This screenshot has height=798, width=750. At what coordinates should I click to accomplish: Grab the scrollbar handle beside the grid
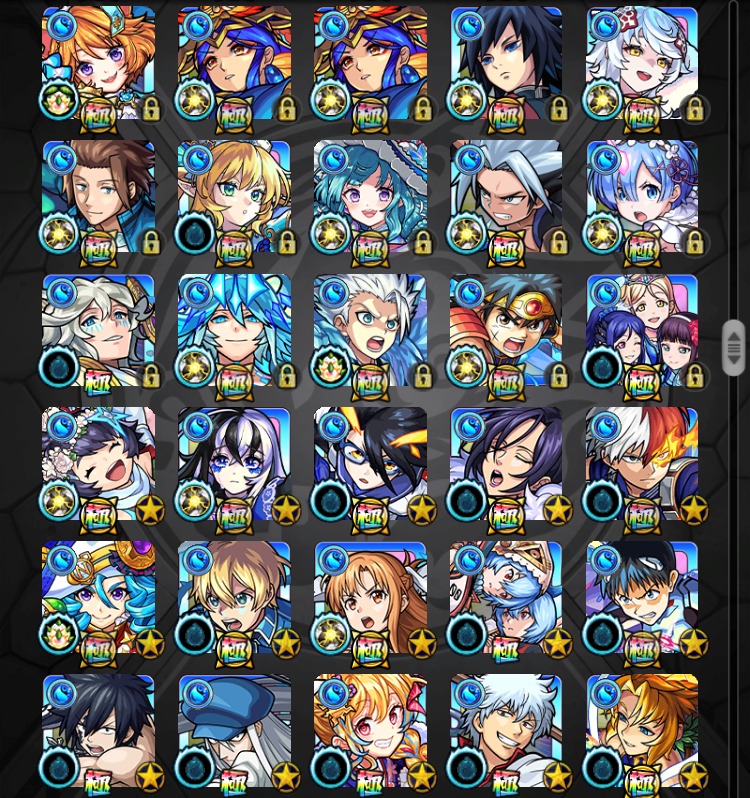point(734,347)
